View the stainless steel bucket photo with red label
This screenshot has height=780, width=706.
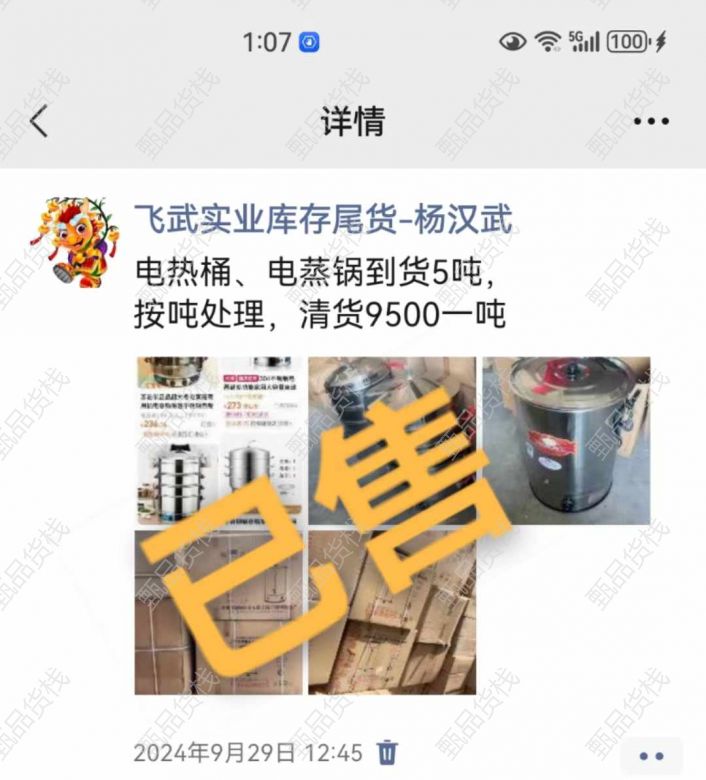click(x=567, y=441)
